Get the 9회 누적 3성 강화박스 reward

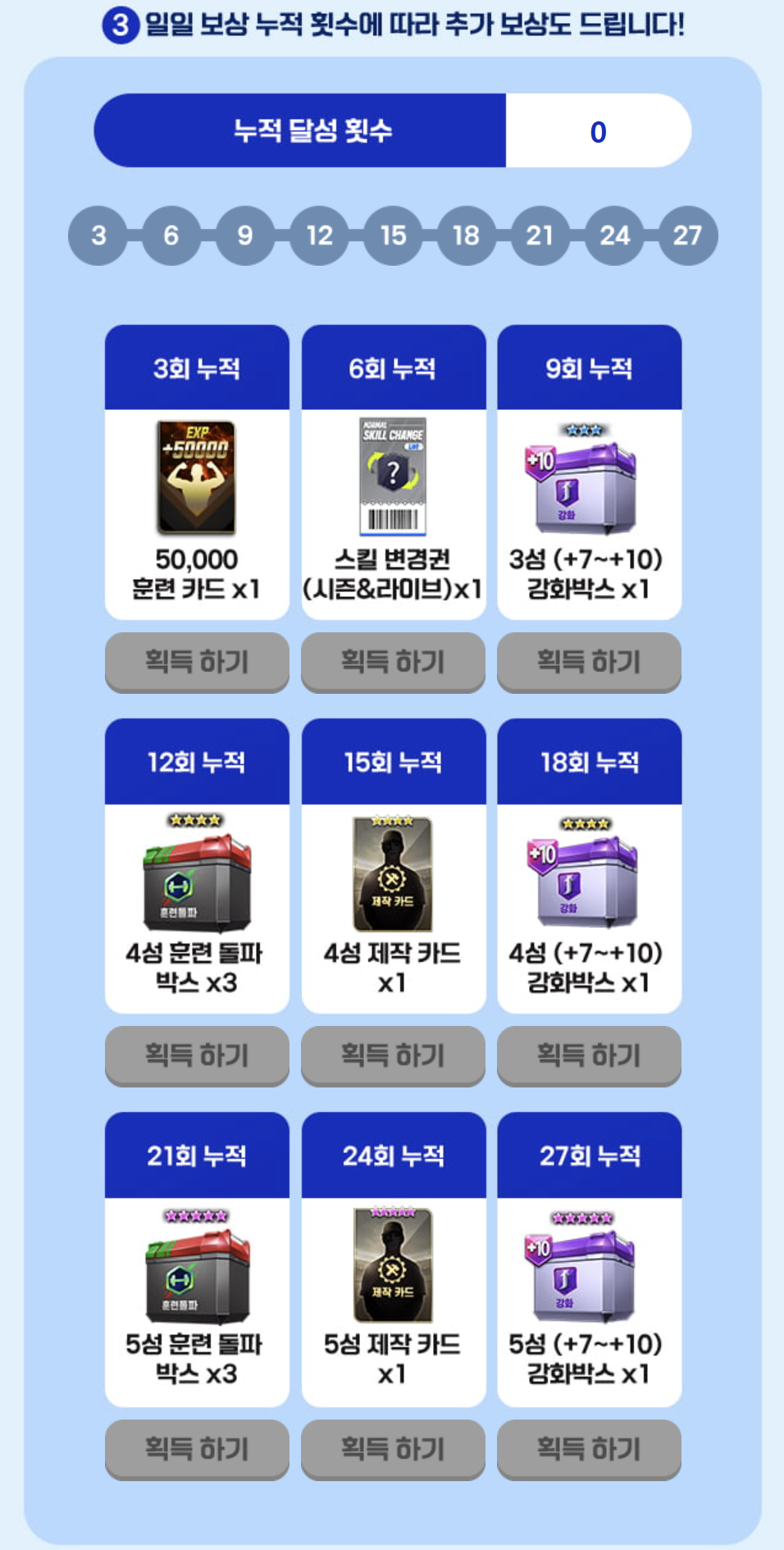(589, 661)
